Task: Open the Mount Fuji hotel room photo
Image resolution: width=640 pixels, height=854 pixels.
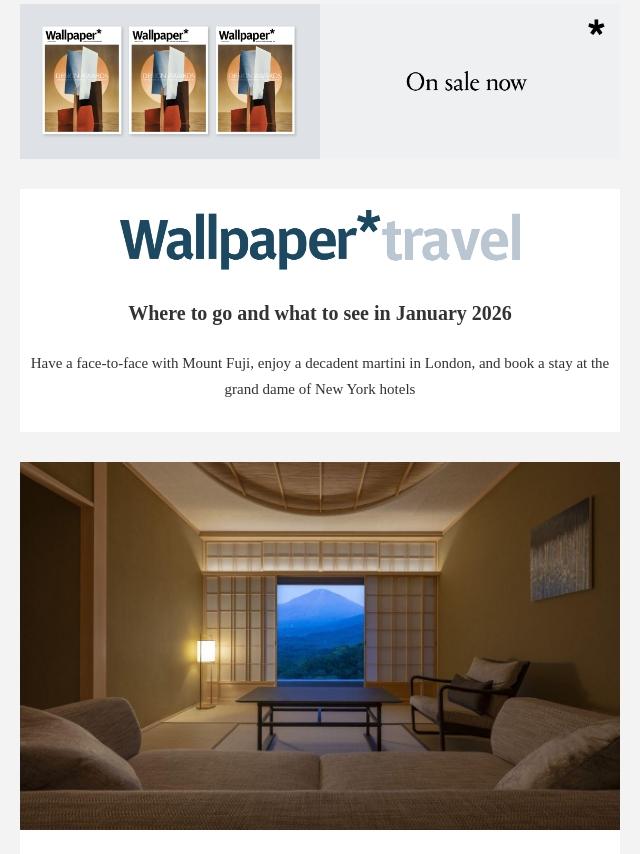Action: pyautogui.click(x=320, y=645)
